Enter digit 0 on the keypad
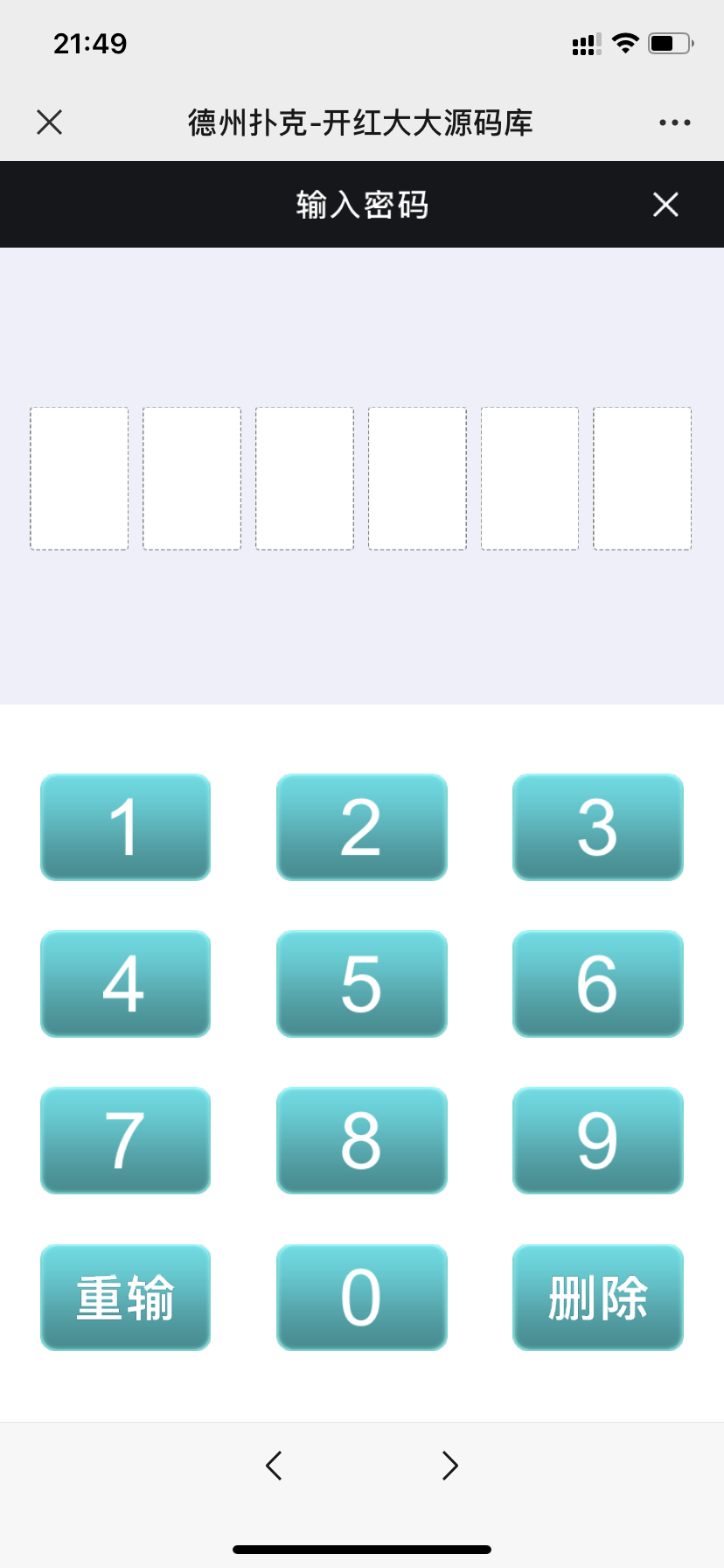Viewport: 724px width, 1568px height. tap(361, 1297)
